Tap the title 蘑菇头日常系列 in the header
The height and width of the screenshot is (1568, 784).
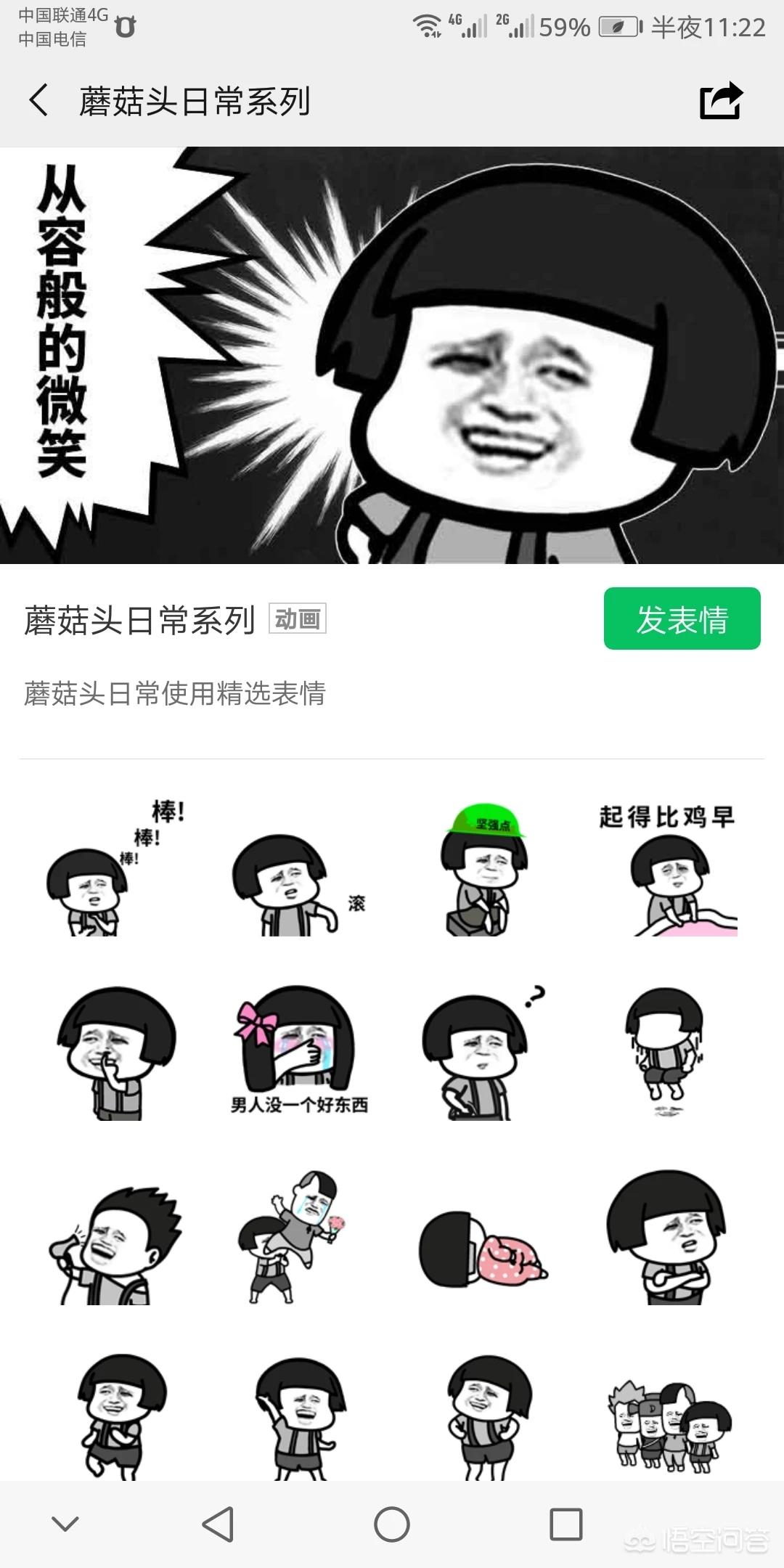coord(196,102)
